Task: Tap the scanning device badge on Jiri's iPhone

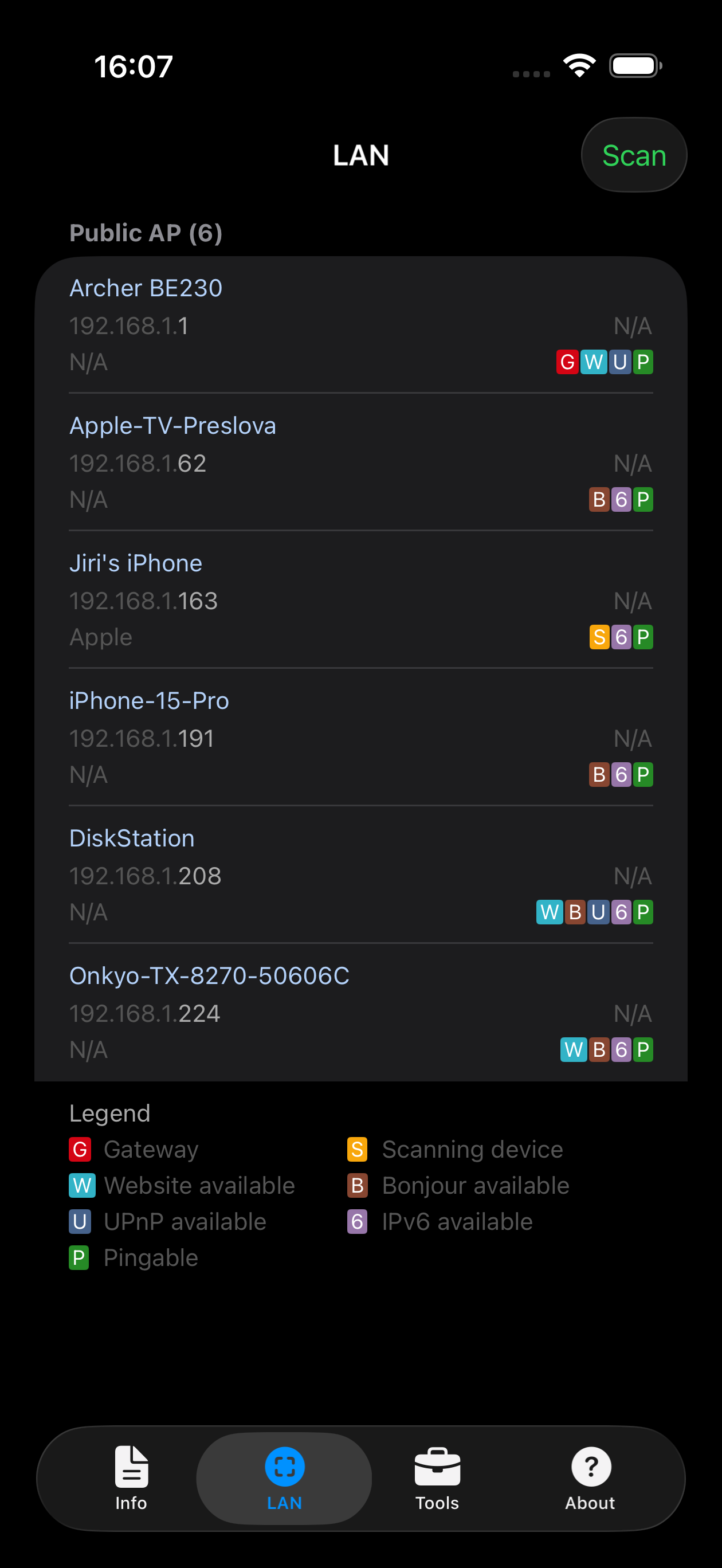Action: [598, 637]
